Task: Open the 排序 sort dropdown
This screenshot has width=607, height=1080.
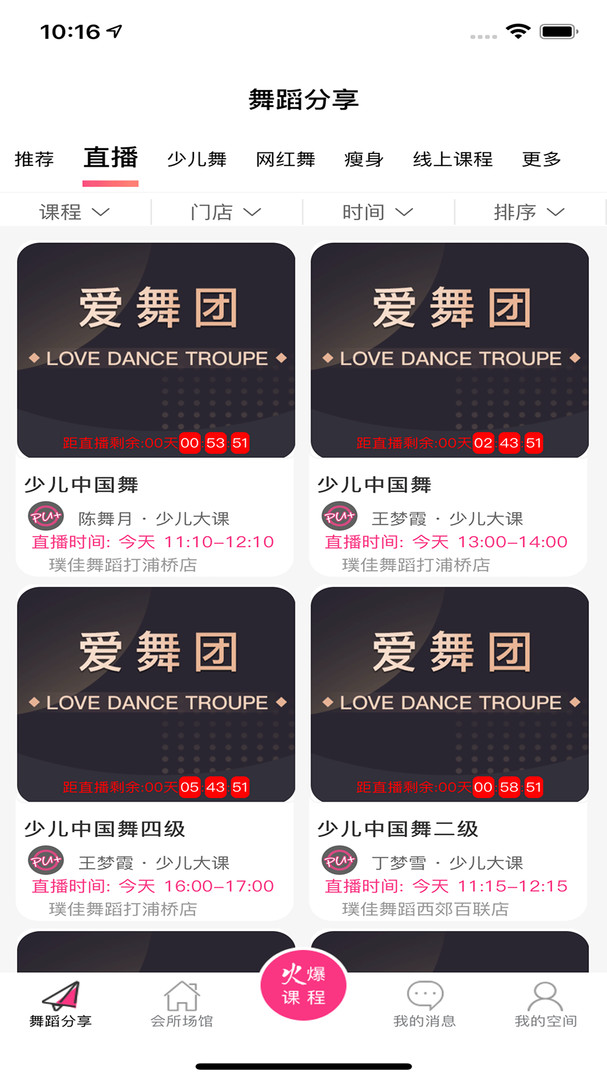Action: click(530, 212)
